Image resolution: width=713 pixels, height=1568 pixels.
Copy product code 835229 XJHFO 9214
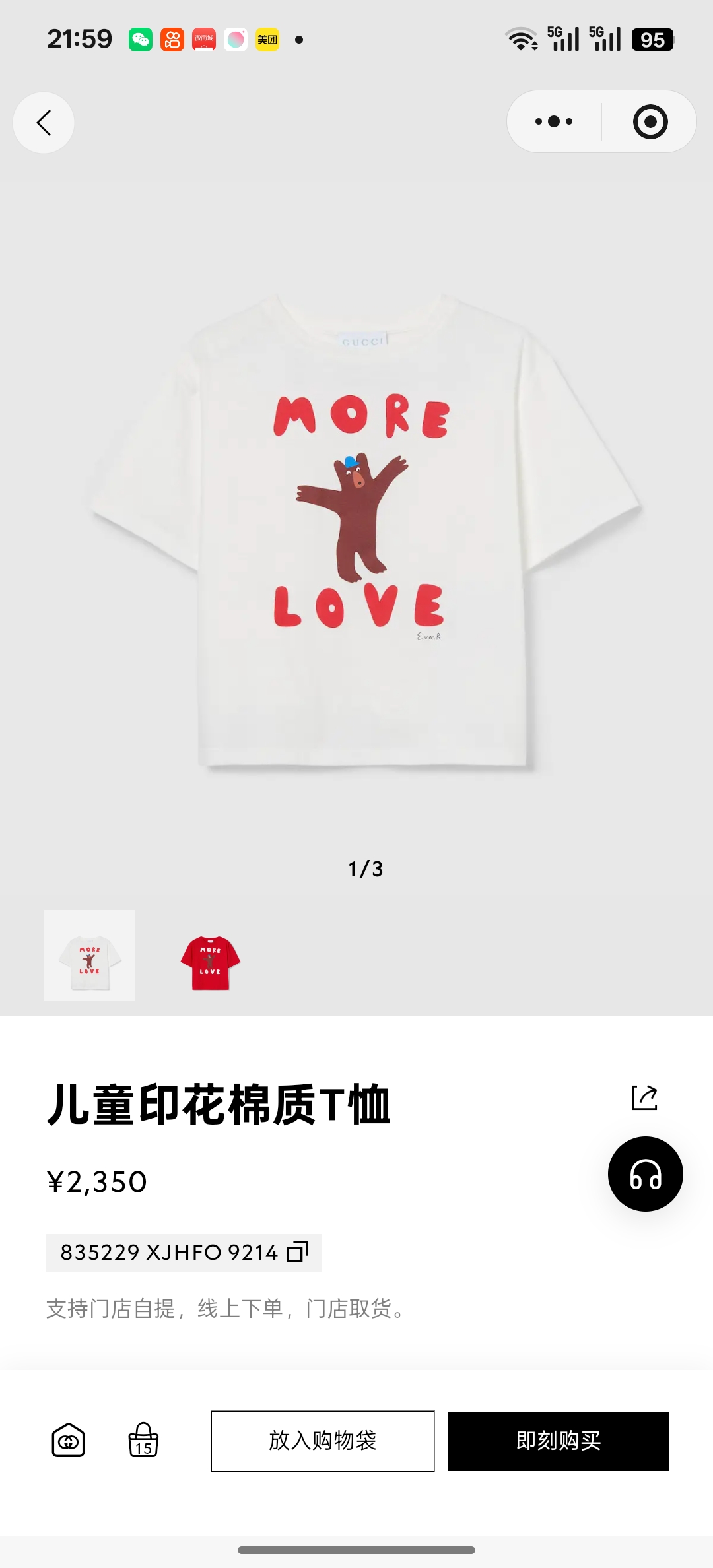pyautogui.click(x=298, y=1252)
